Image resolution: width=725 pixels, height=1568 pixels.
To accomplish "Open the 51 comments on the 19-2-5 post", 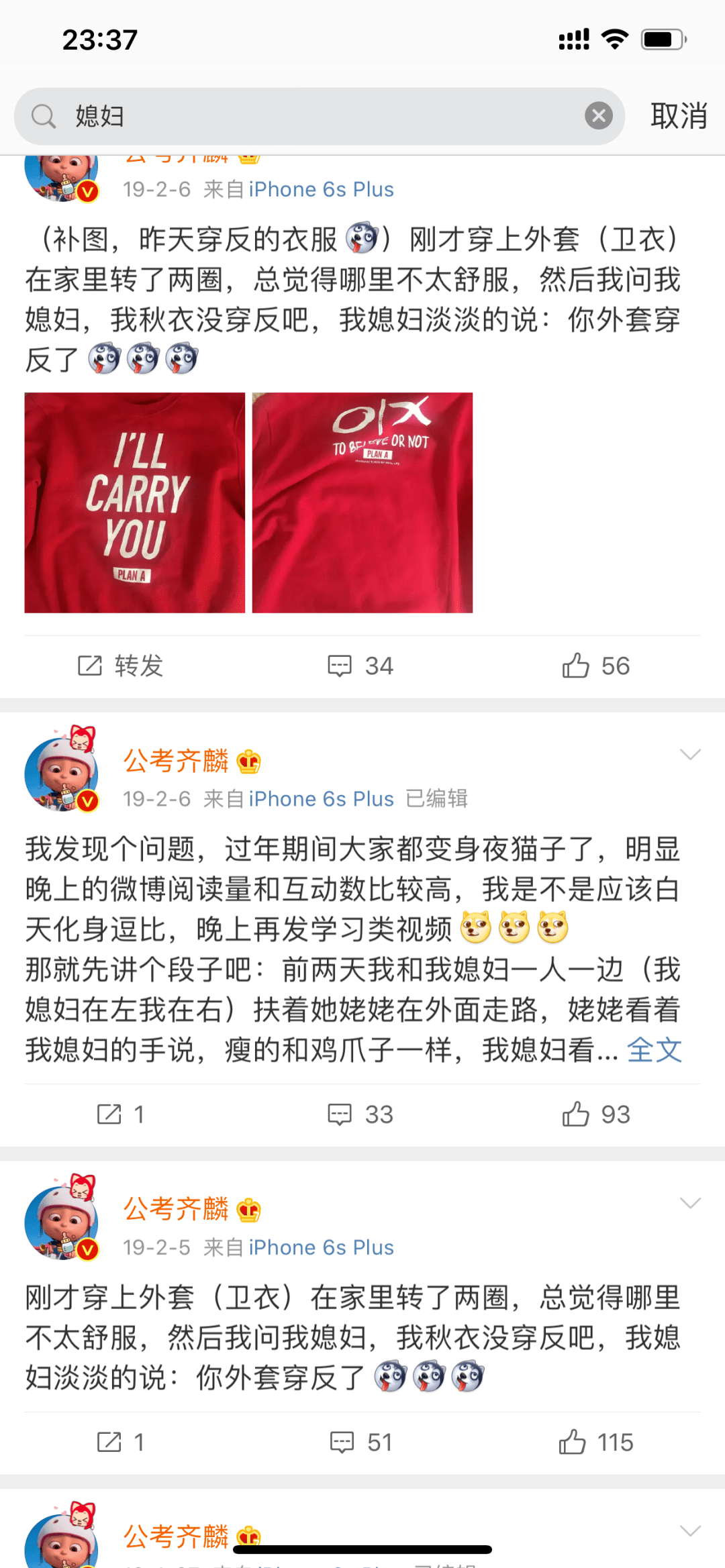I will click(x=361, y=1442).
